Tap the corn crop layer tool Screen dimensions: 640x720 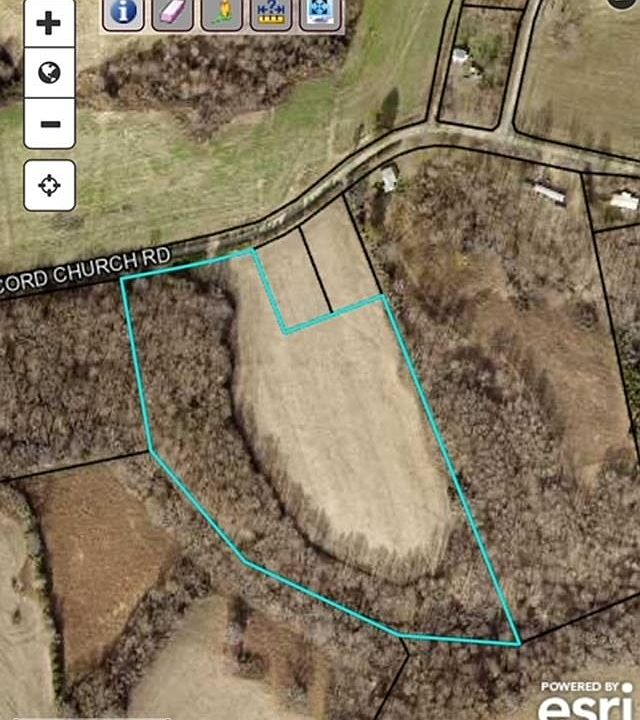tap(222, 12)
